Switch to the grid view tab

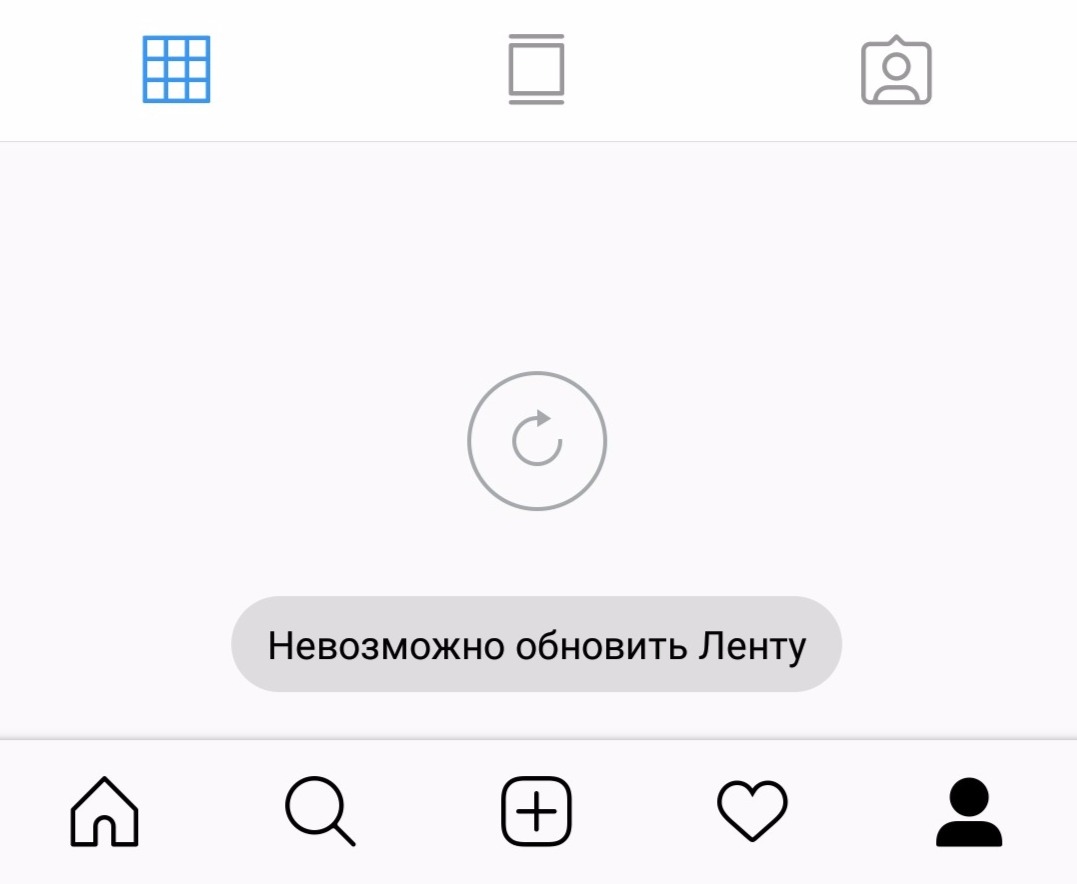pos(176,69)
